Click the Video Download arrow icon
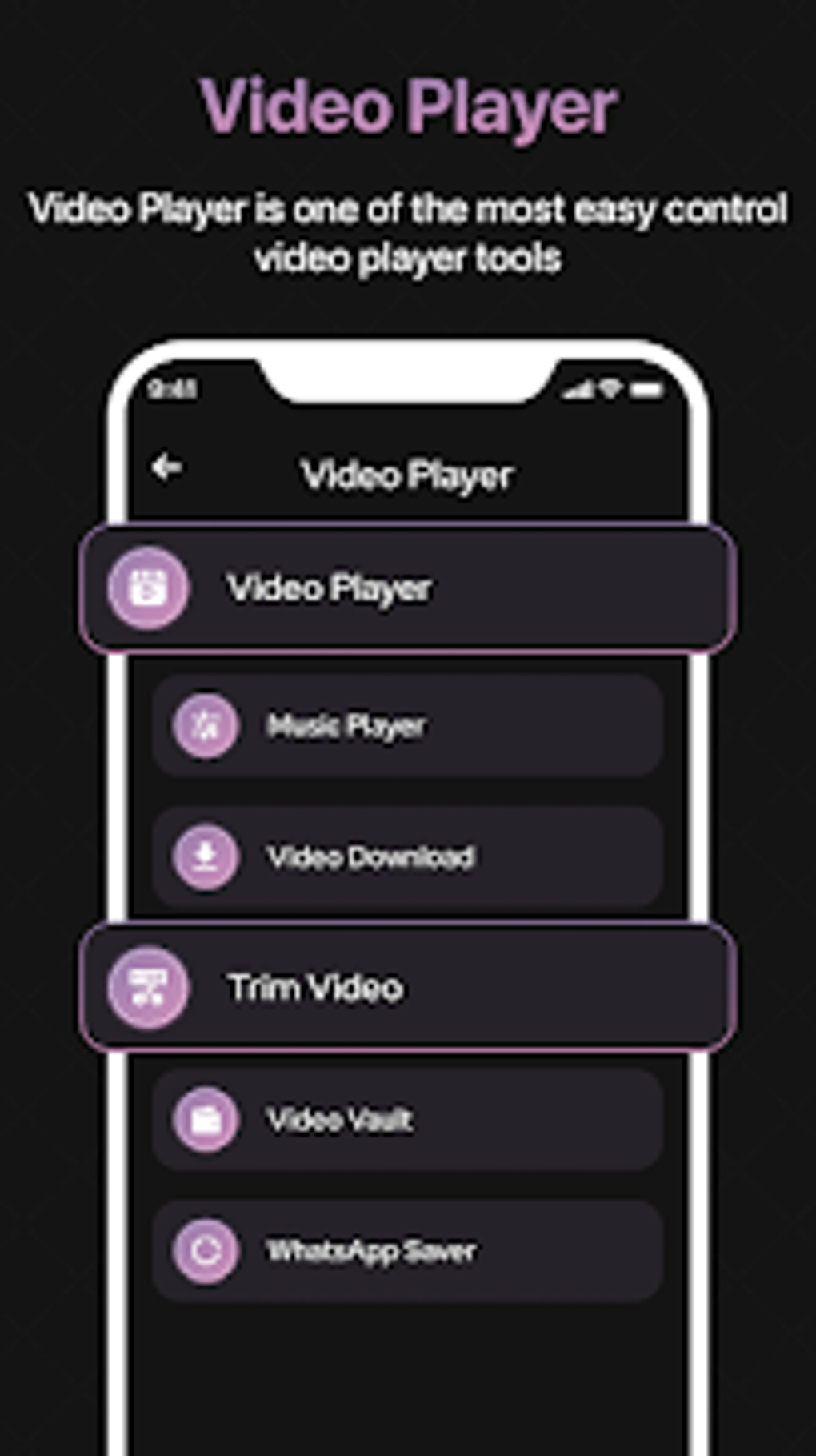This screenshot has height=1456, width=816. 206,857
